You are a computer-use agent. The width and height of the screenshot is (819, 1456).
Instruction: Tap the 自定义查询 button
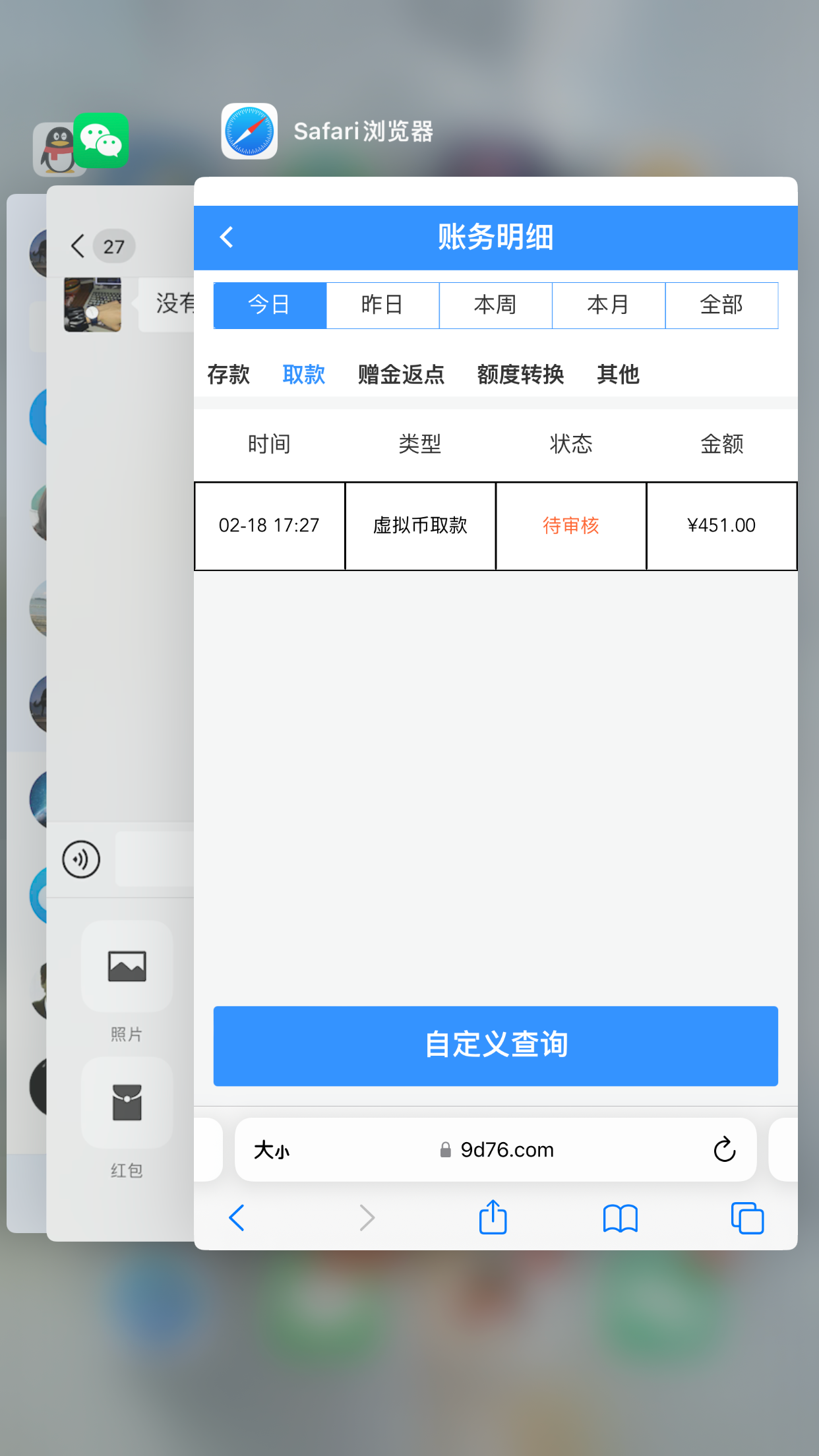pos(495,1046)
